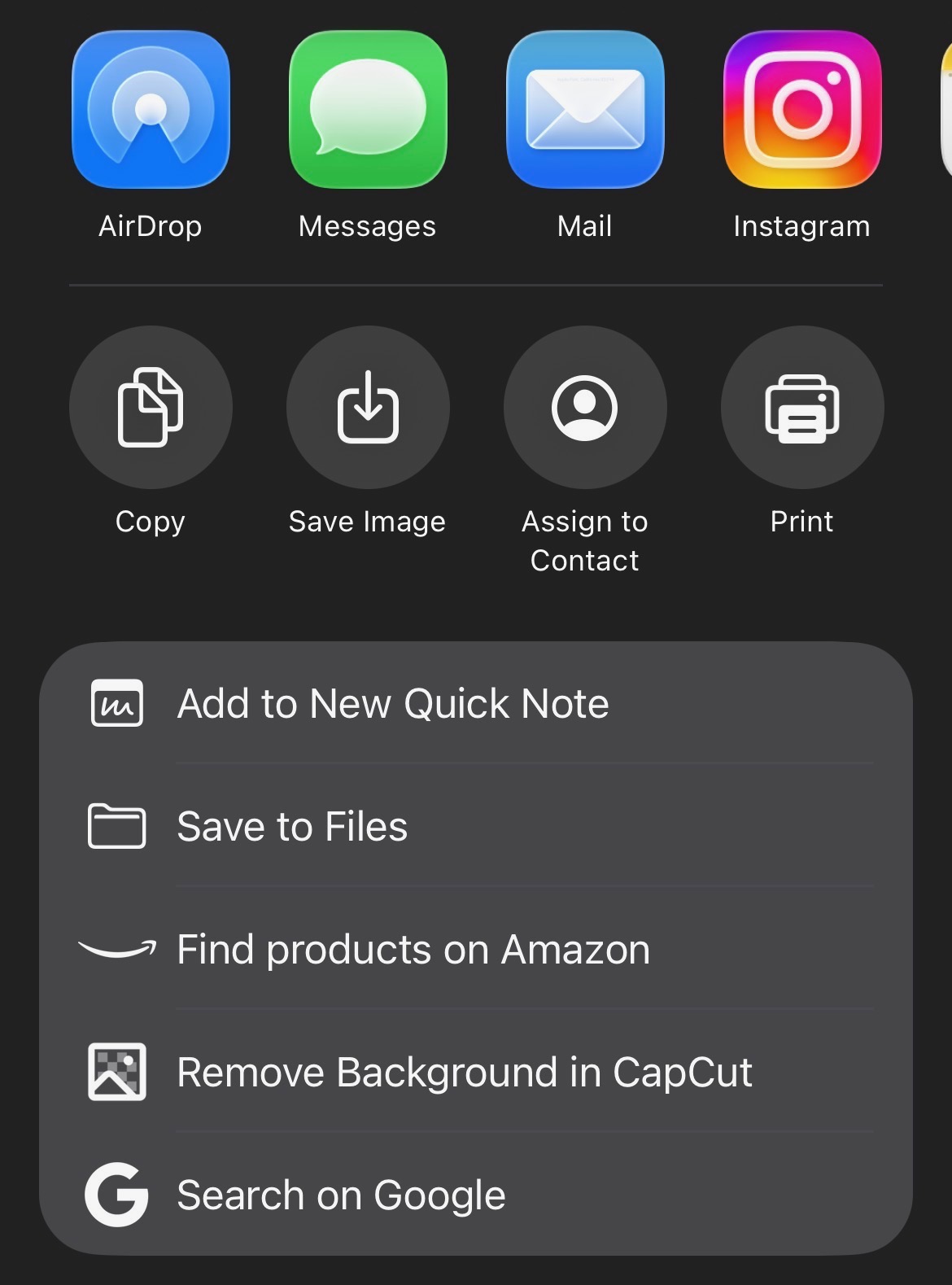Print the image

click(802, 408)
